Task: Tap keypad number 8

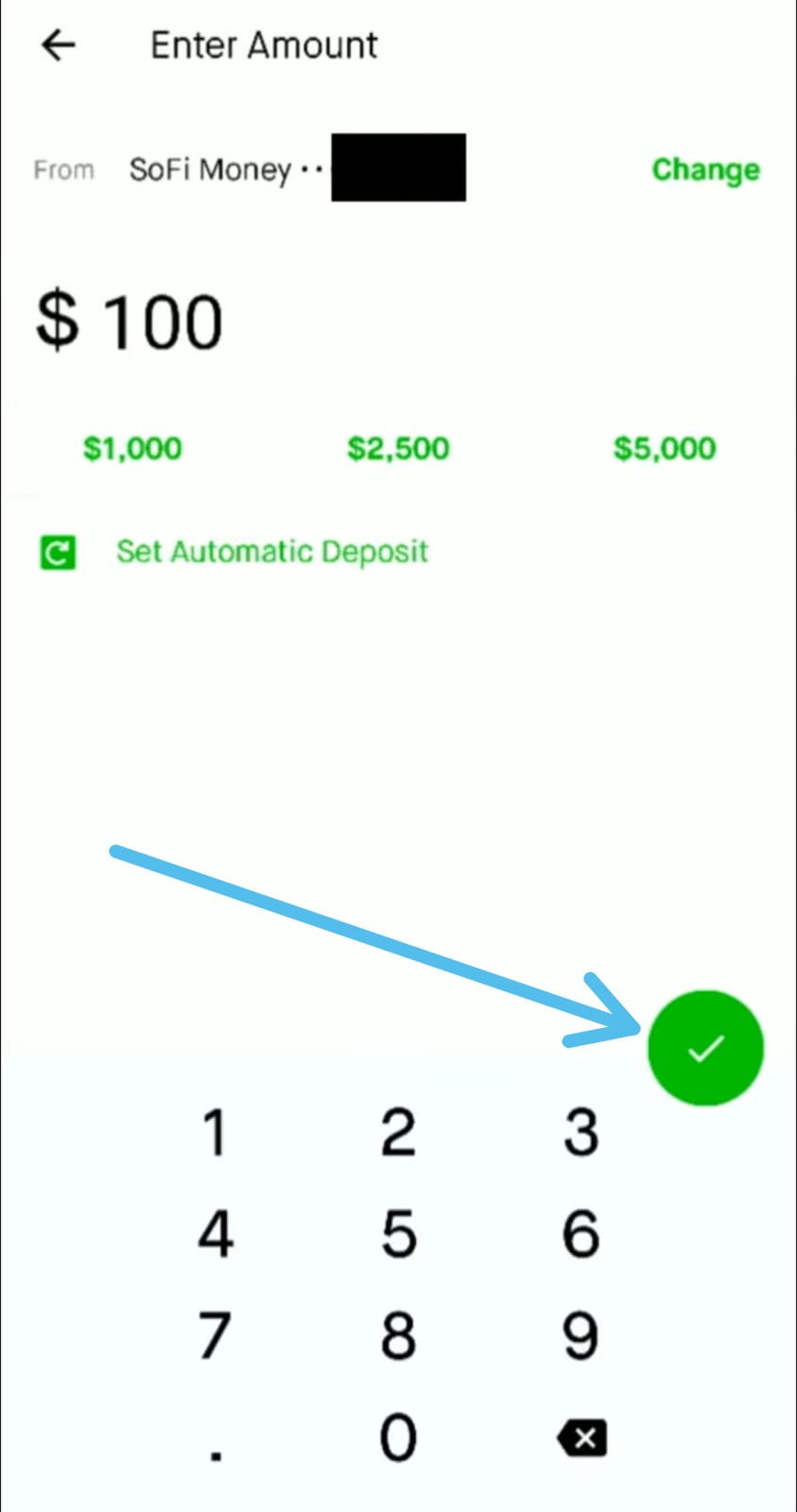Action: 398,1335
